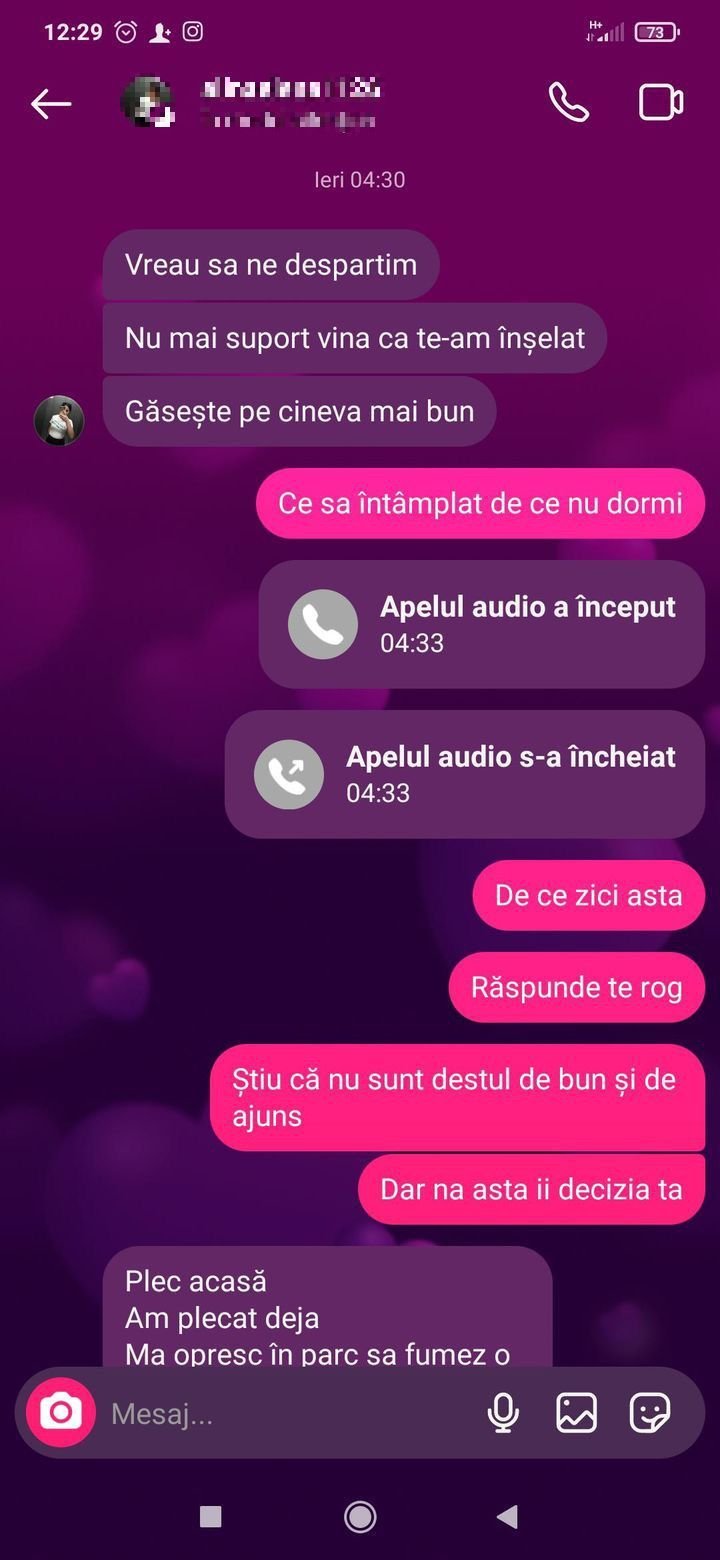The image size is (720, 1560).
Task: Start an audio call
Action: tap(568, 102)
